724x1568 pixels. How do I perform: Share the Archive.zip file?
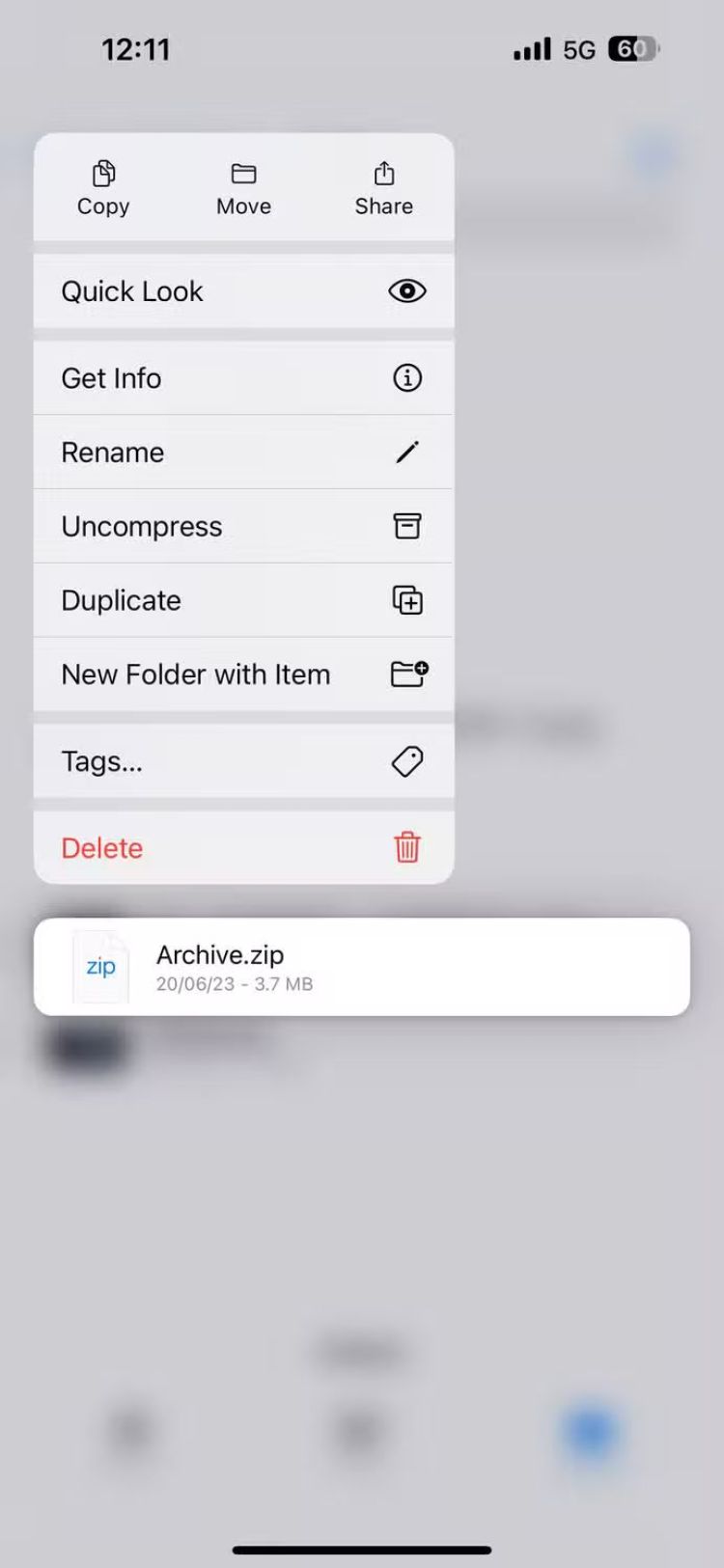(x=383, y=188)
